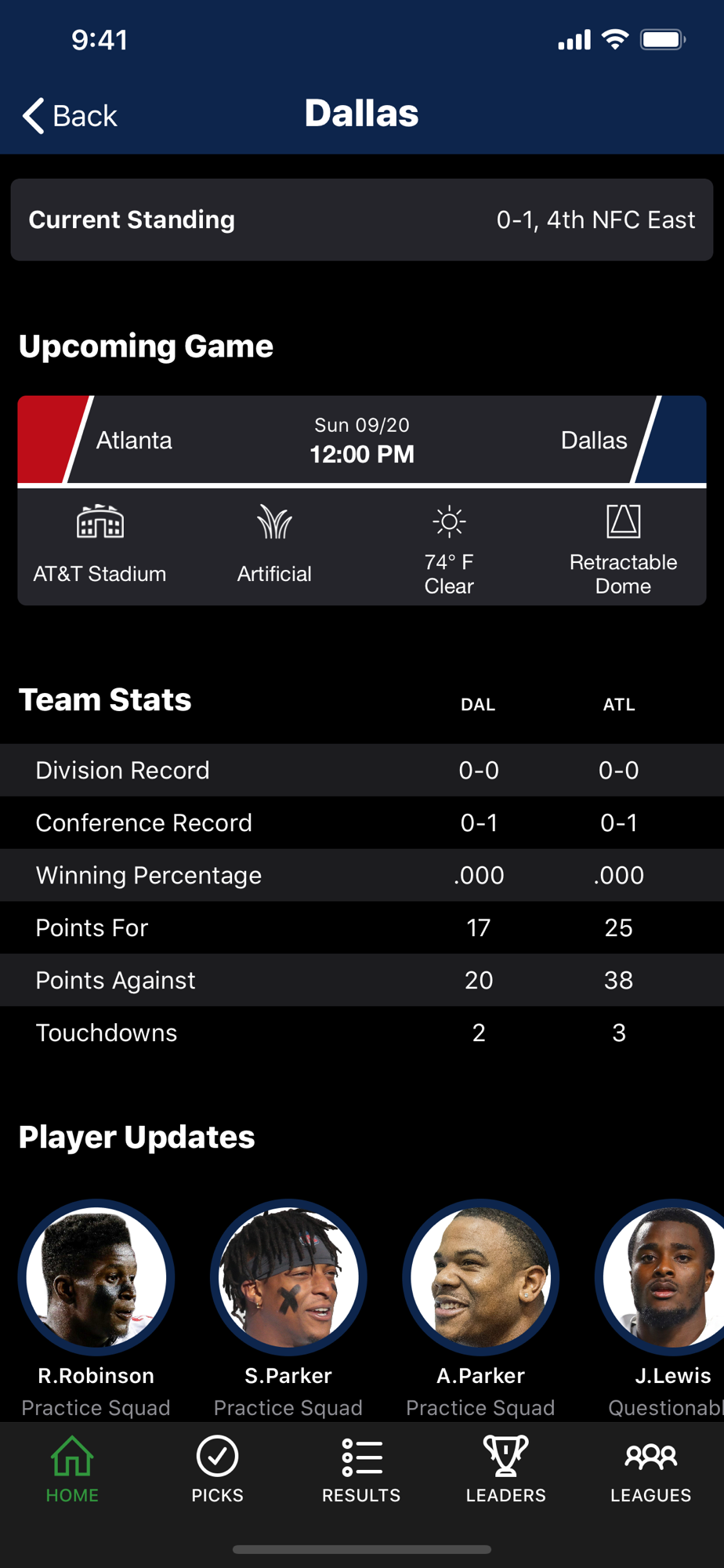The height and width of the screenshot is (1568, 724).
Task: View R.Robinson's player update
Action: coord(96,1278)
